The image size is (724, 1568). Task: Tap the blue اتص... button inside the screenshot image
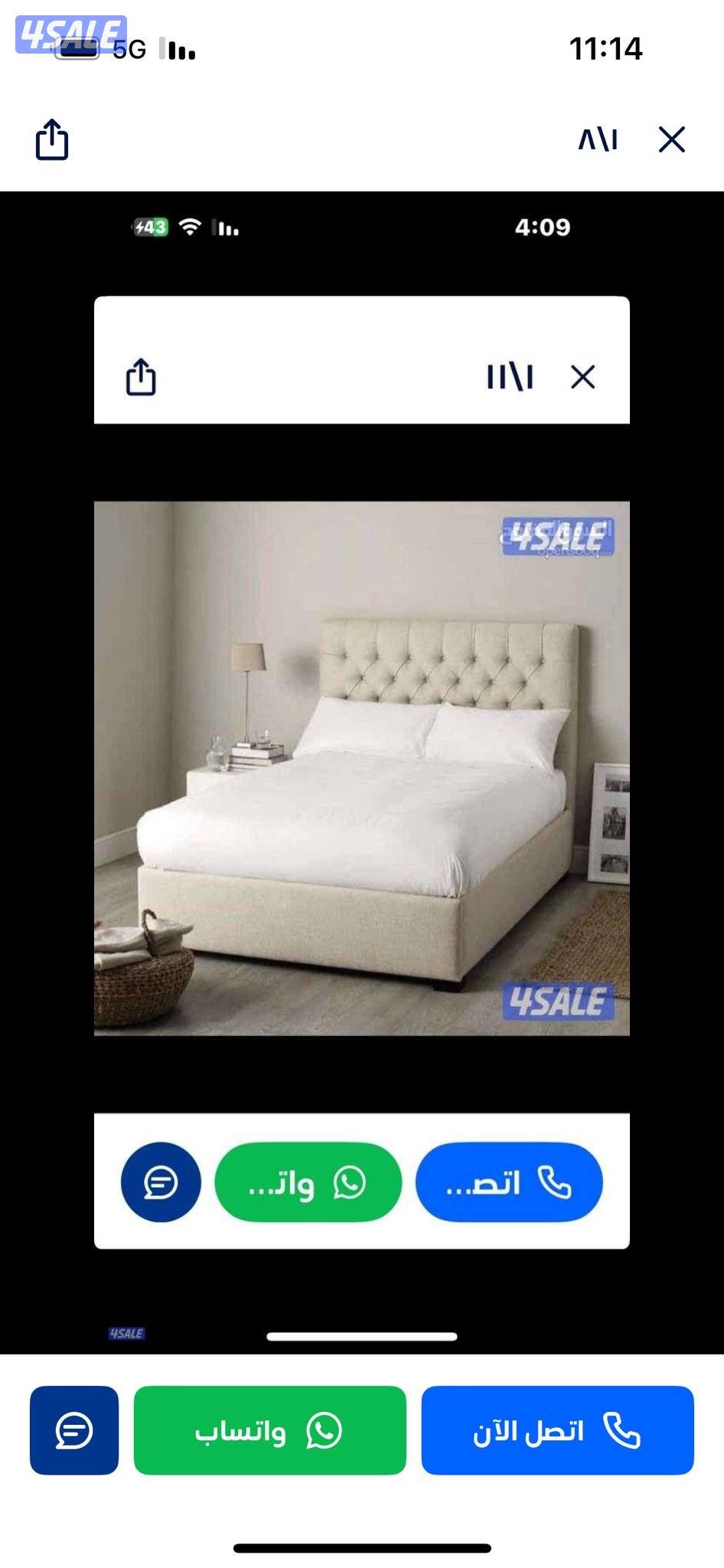(510, 1182)
